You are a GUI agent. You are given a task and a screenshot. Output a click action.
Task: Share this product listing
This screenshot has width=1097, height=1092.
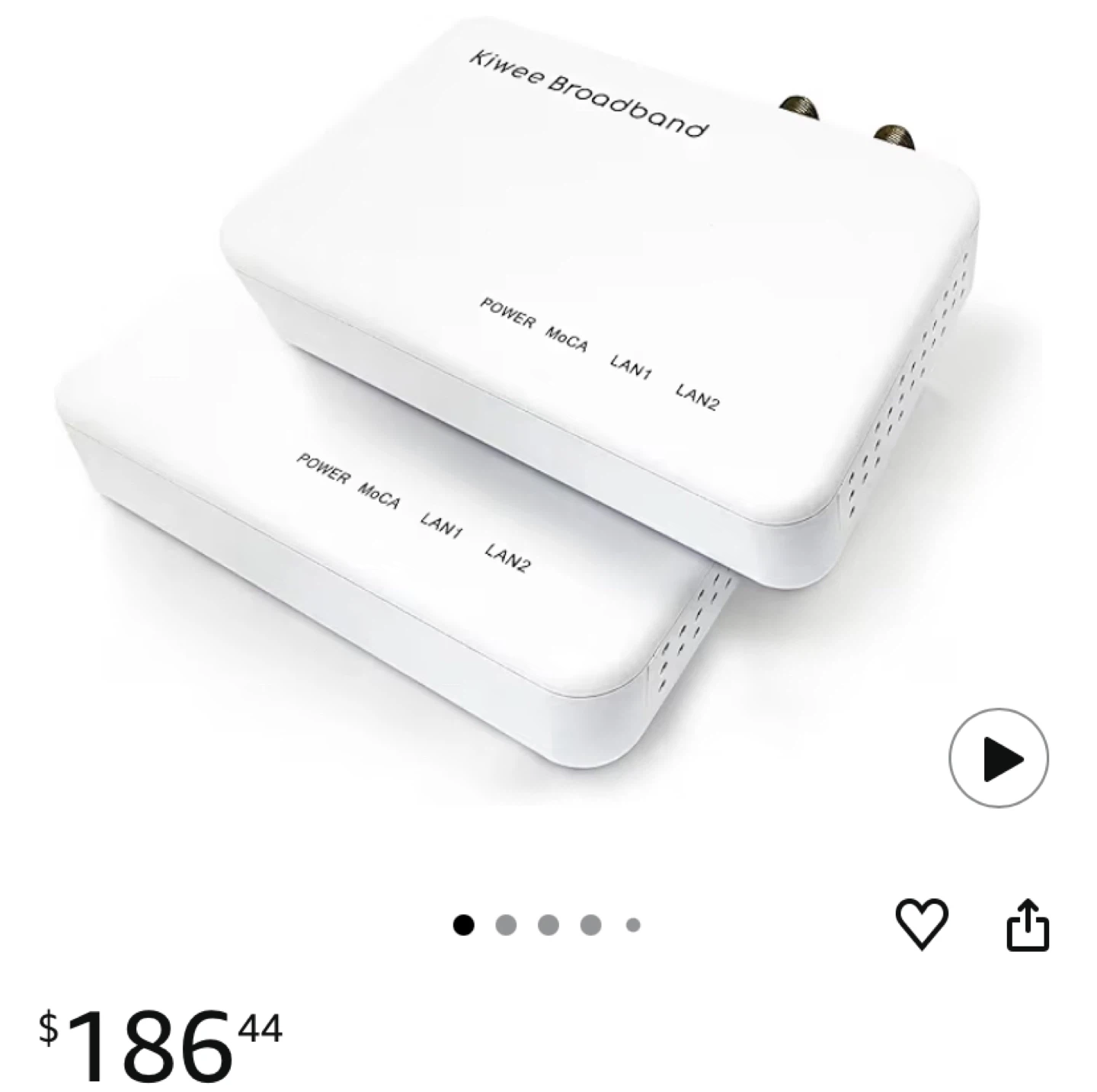pyautogui.click(x=1028, y=924)
